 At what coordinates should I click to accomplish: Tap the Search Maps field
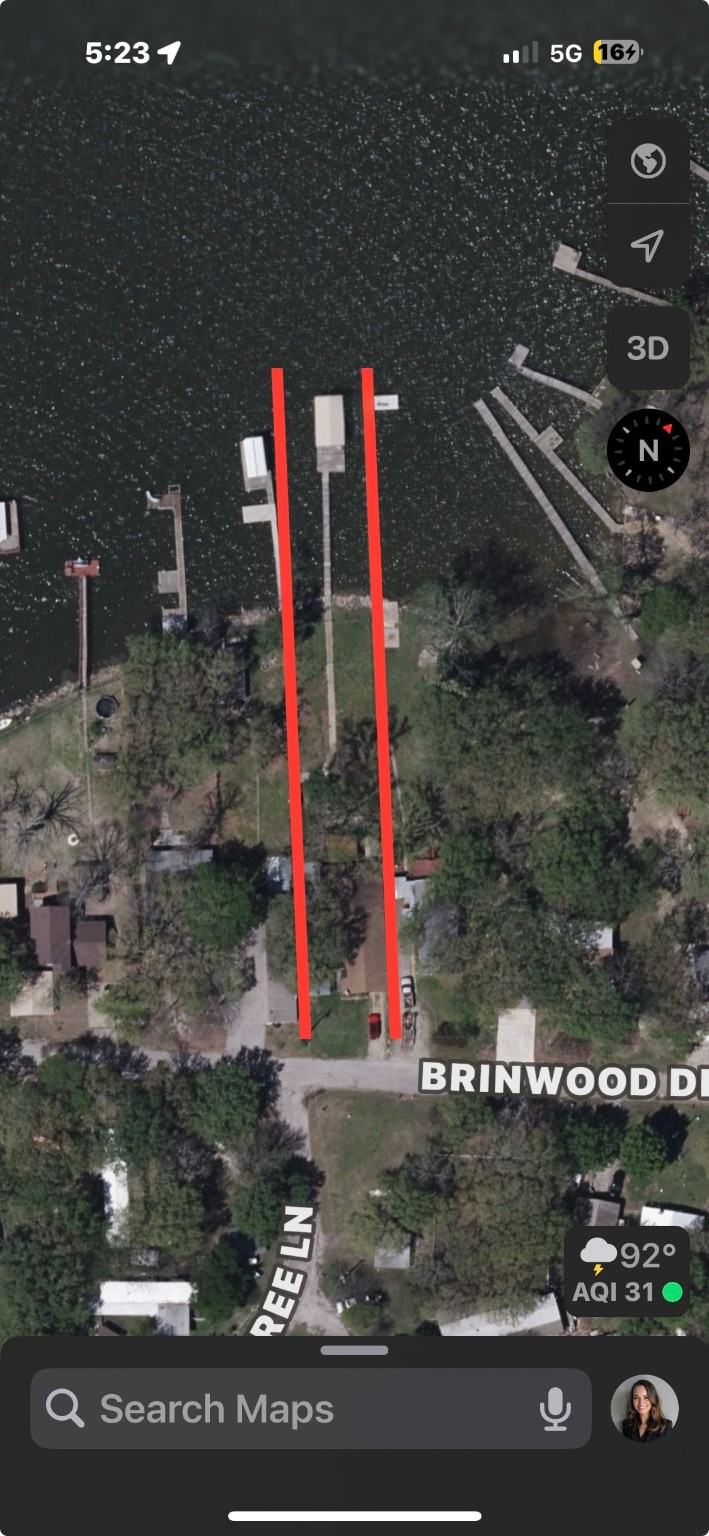pyautogui.click(x=290, y=1409)
